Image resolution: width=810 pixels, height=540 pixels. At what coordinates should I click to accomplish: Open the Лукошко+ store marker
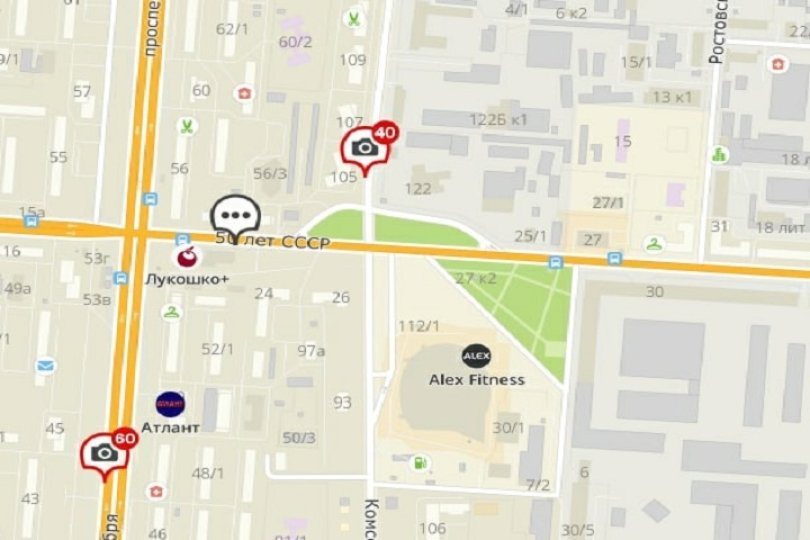184,257
